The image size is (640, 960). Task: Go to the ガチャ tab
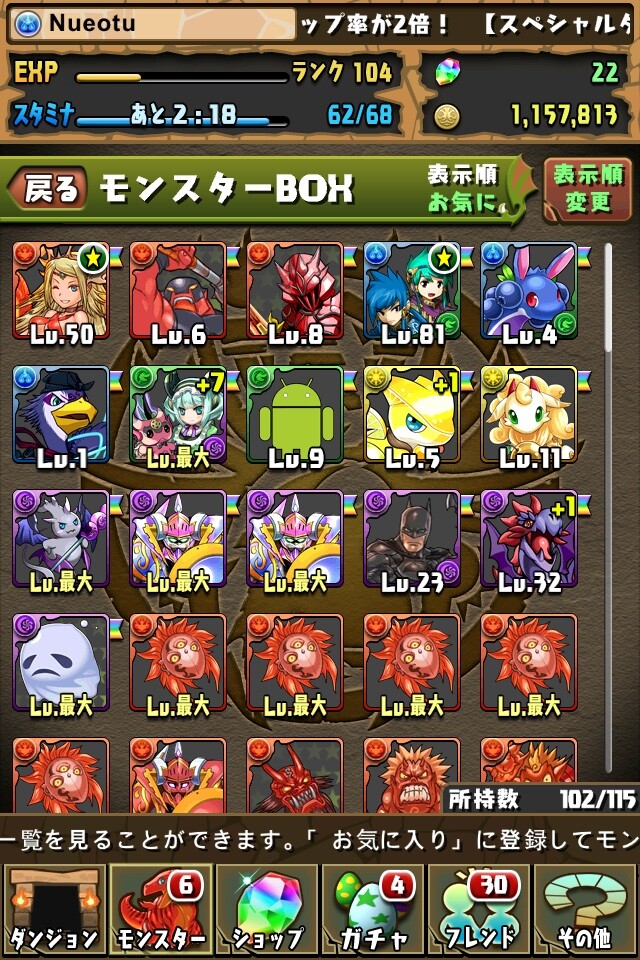(x=373, y=909)
